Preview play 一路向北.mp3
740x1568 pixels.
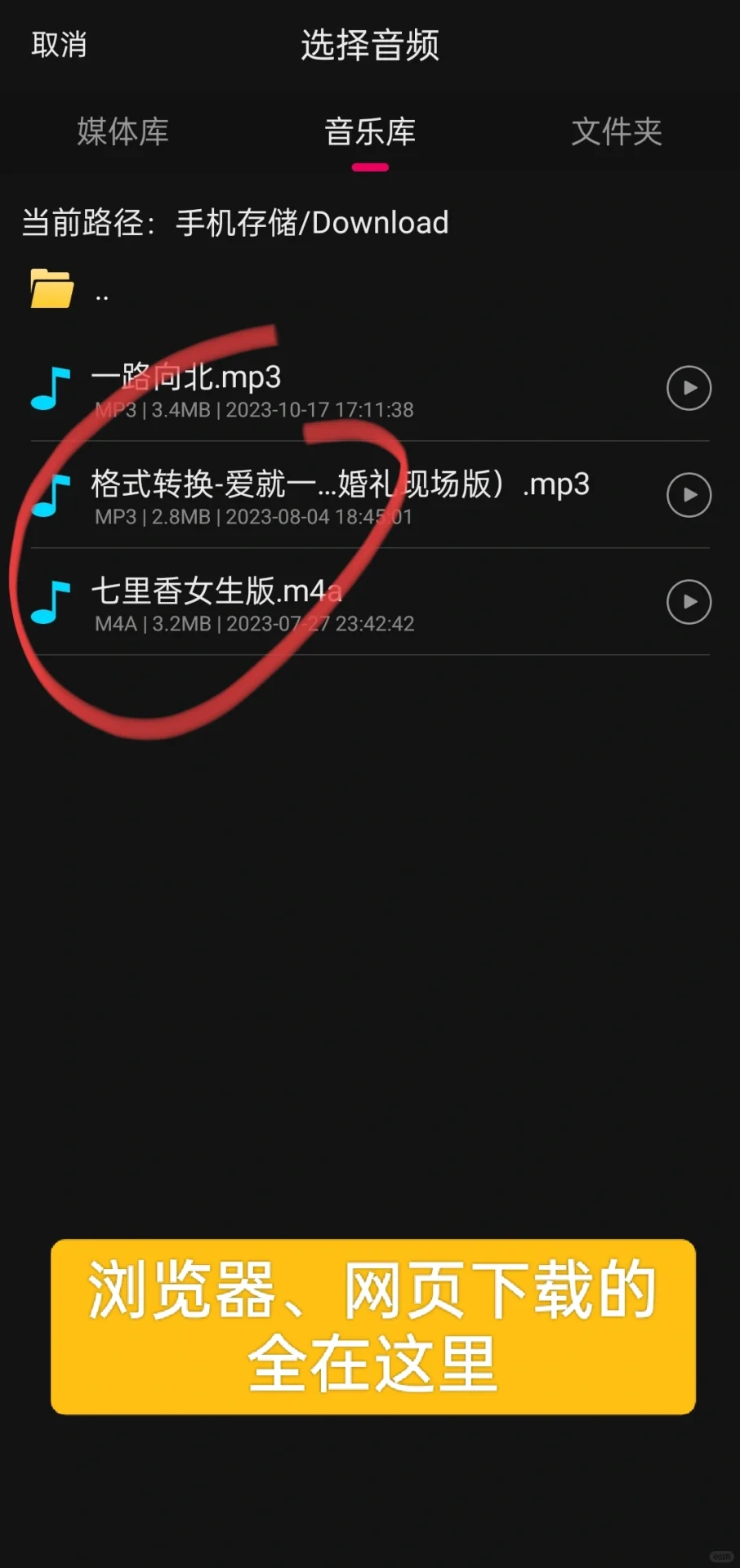(x=689, y=388)
